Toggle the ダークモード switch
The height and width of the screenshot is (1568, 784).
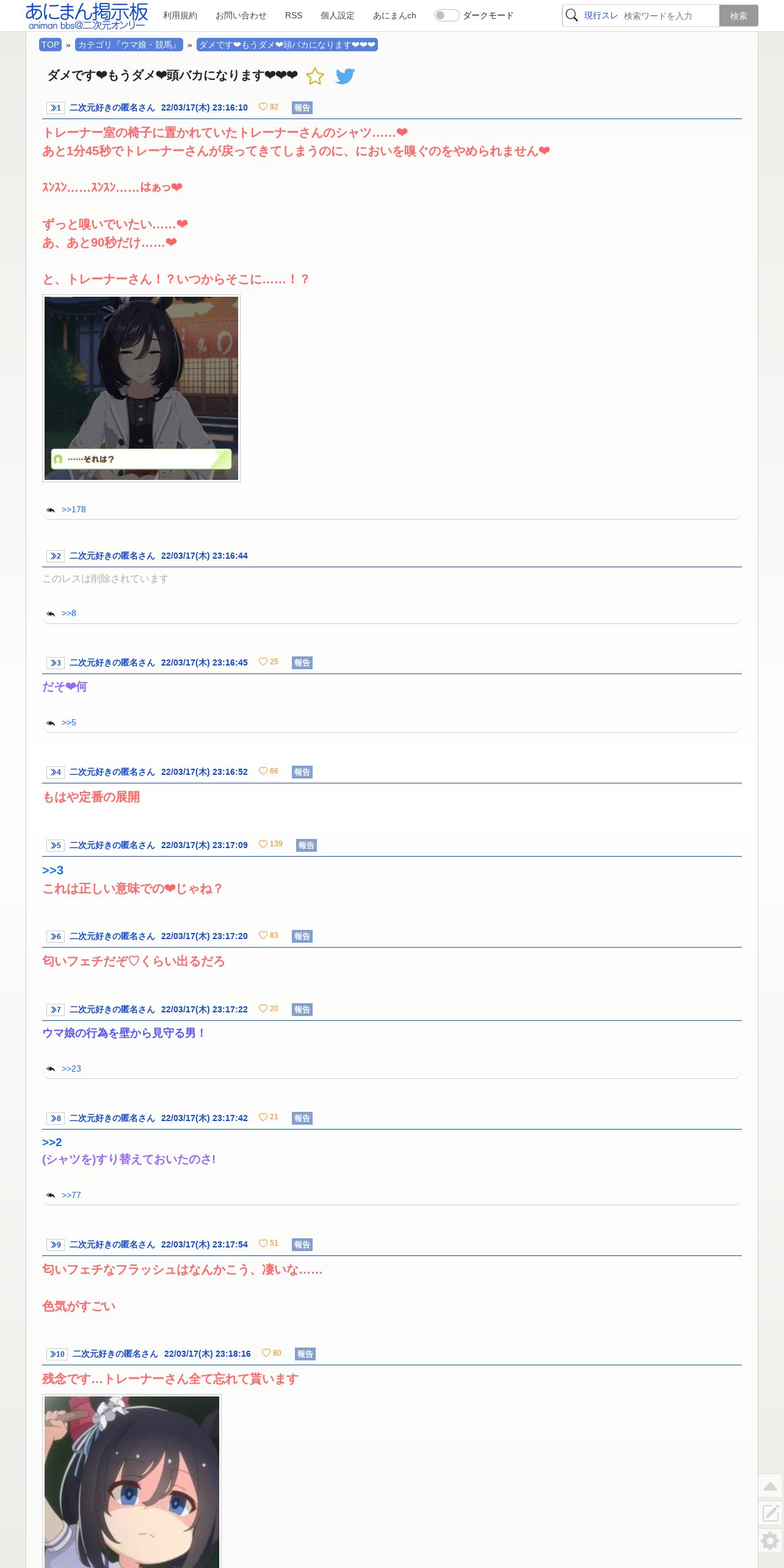(x=446, y=15)
